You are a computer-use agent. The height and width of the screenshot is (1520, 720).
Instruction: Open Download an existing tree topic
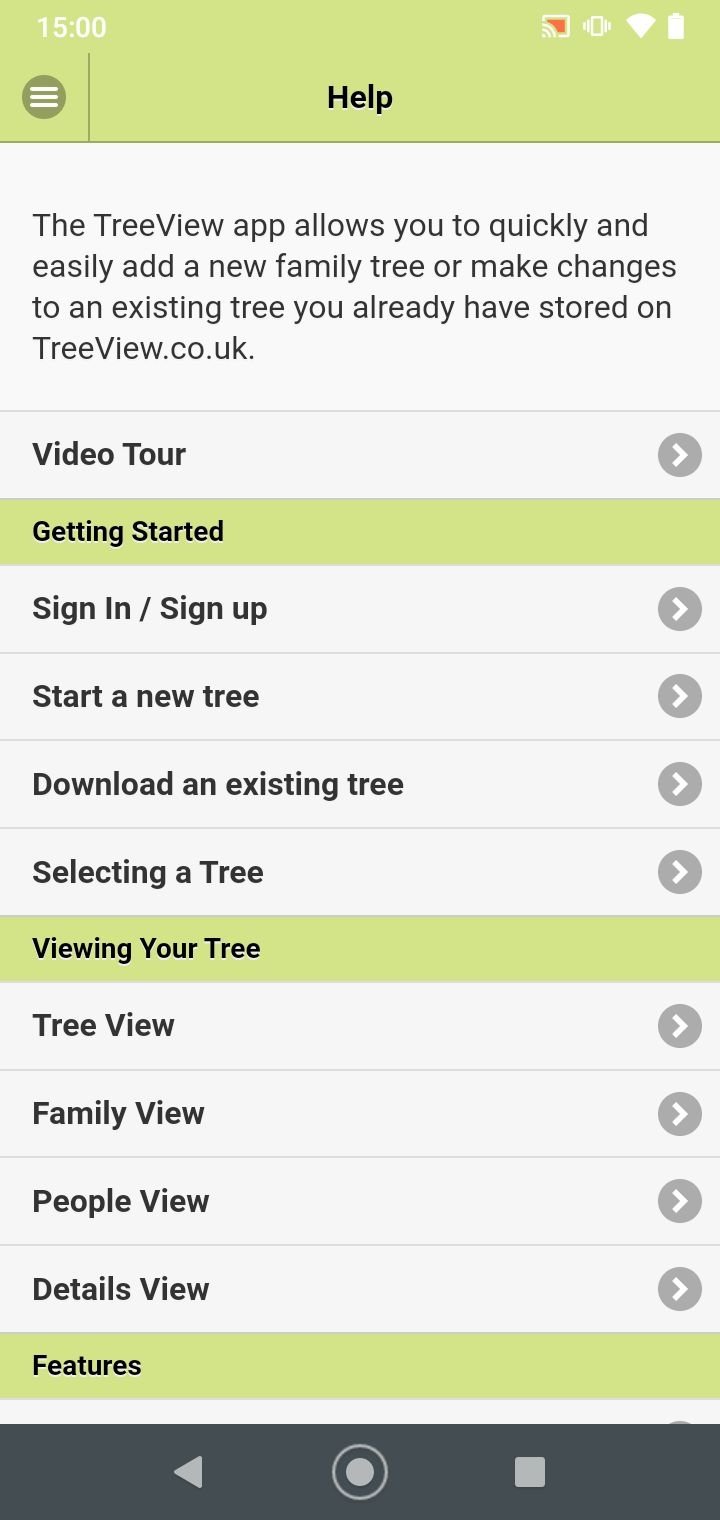click(360, 785)
